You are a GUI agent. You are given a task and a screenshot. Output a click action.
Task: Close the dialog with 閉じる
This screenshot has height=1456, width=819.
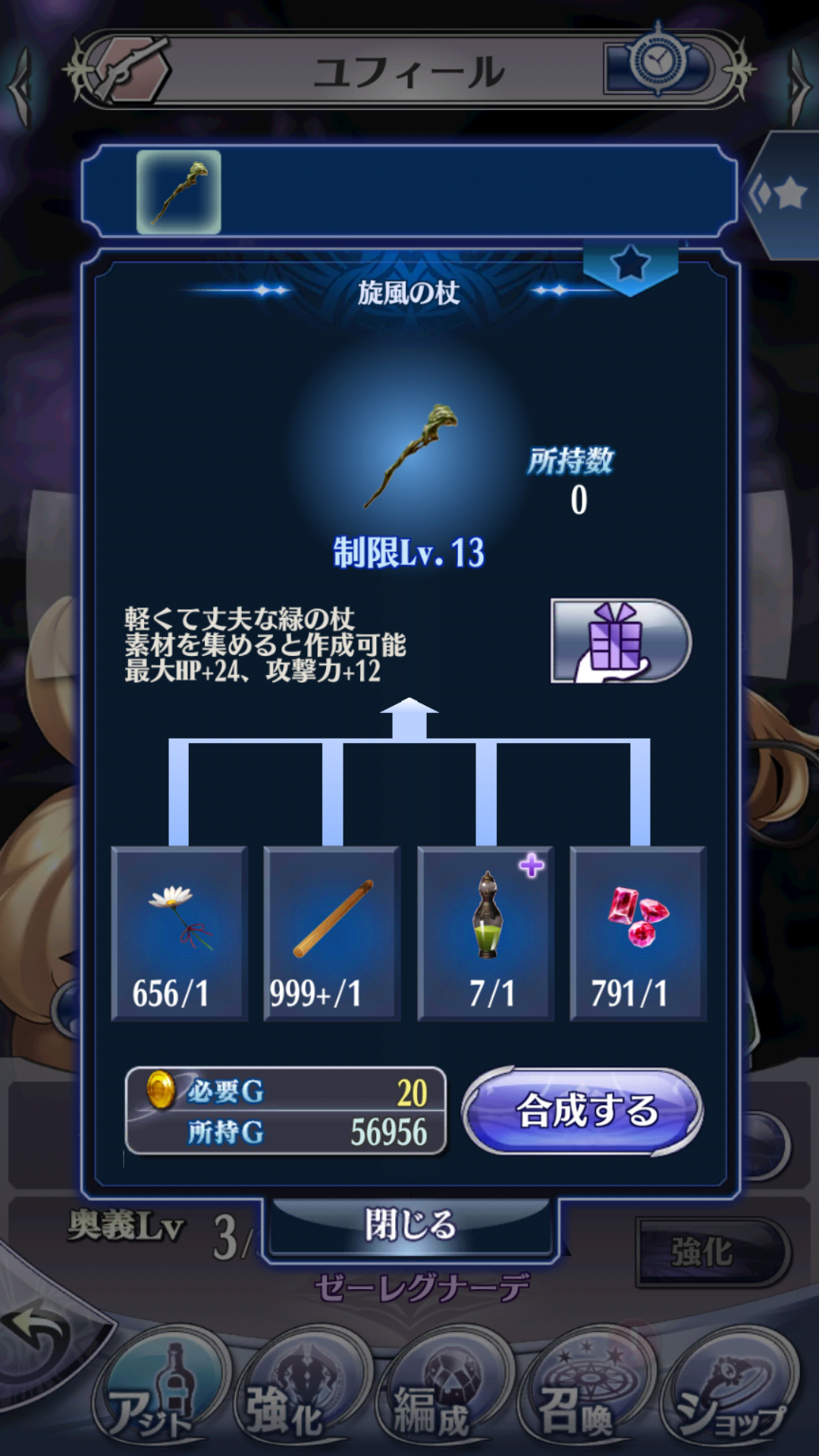(x=410, y=1224)
